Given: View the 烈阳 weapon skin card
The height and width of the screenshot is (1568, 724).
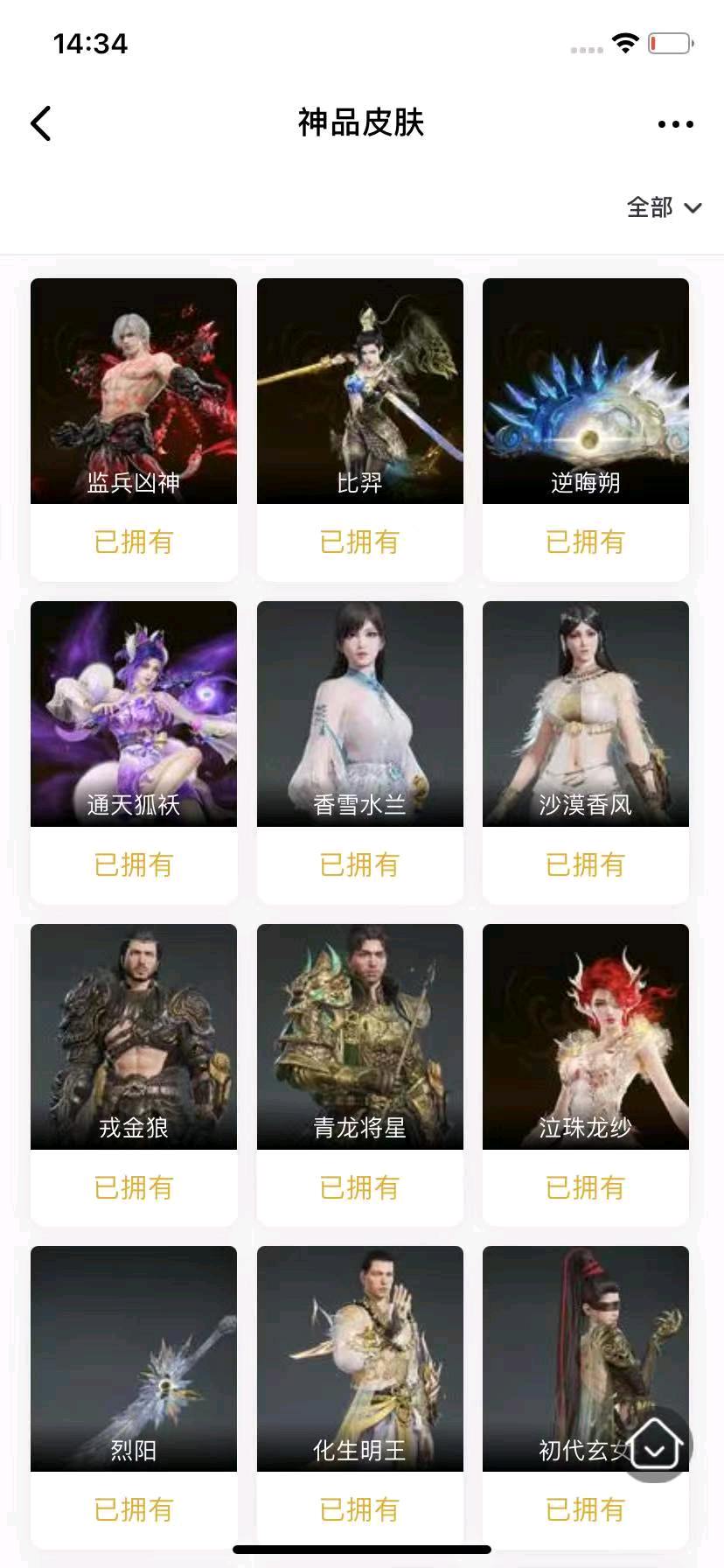Looking at the screenshot, I should [134, 1358].
